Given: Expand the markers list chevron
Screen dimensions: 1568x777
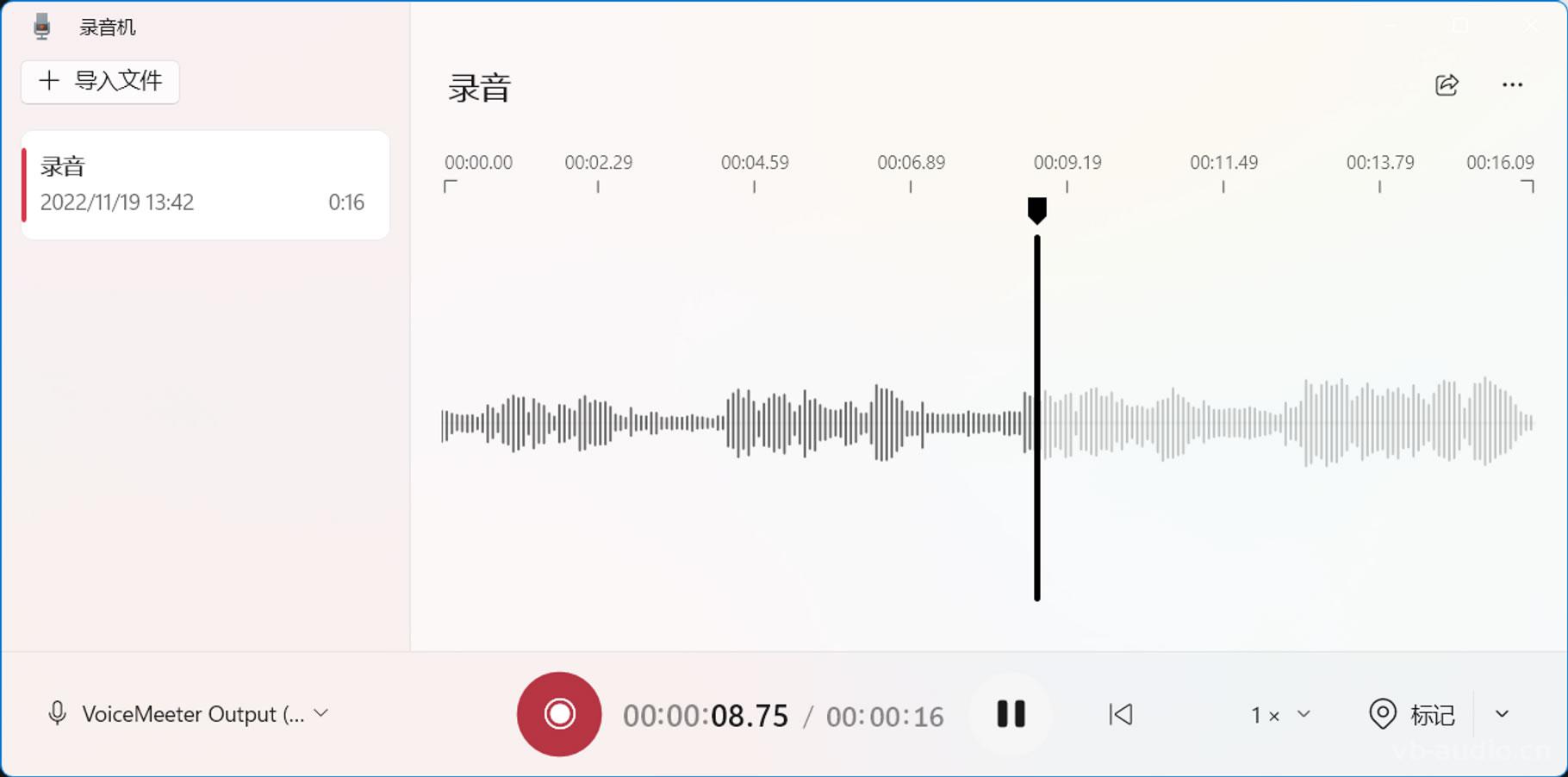Looking at the screenshot, I should click(x=1502, y=714).
